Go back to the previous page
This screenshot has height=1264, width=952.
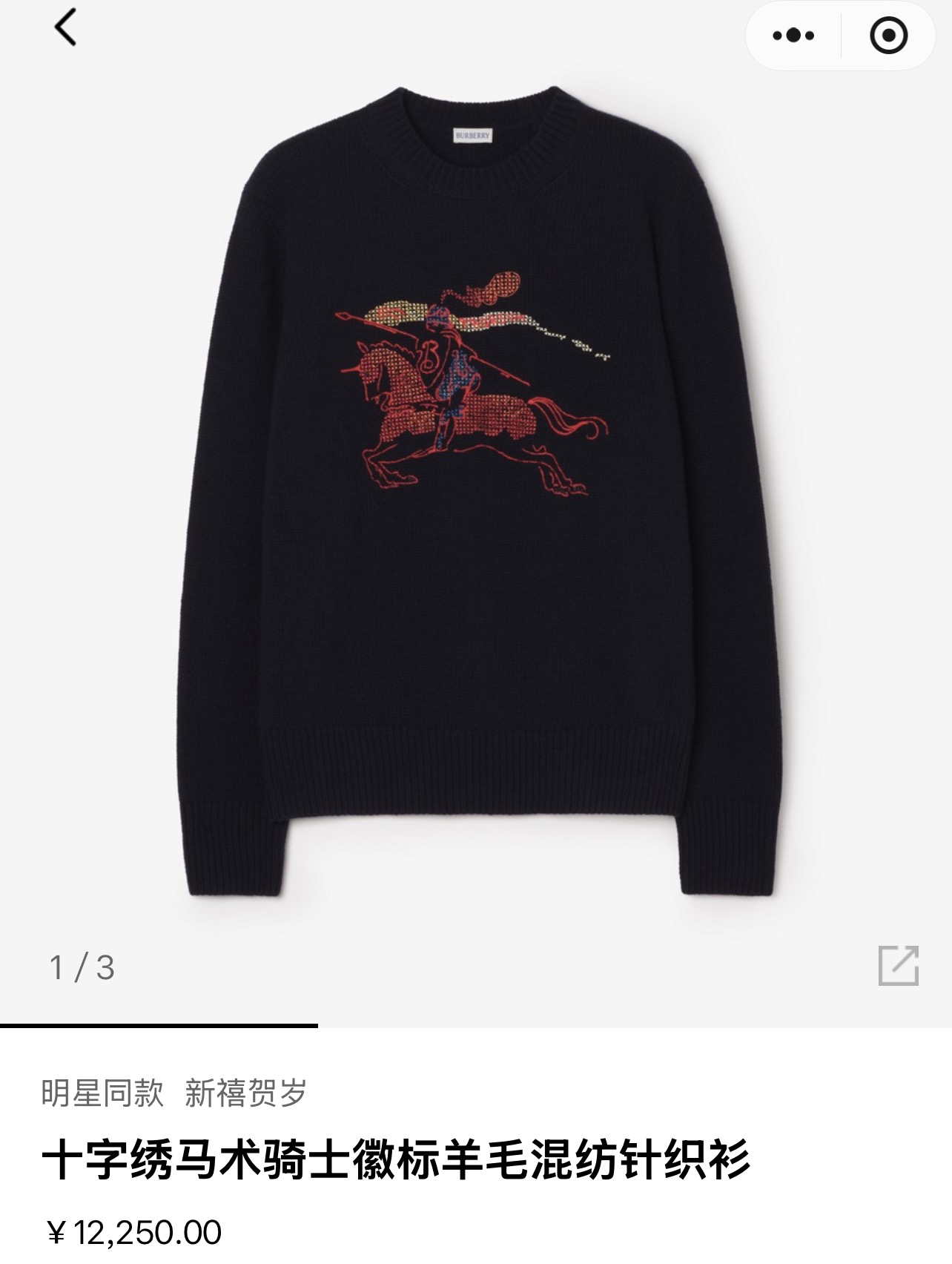pyautogui.click(x=65, y=28)
